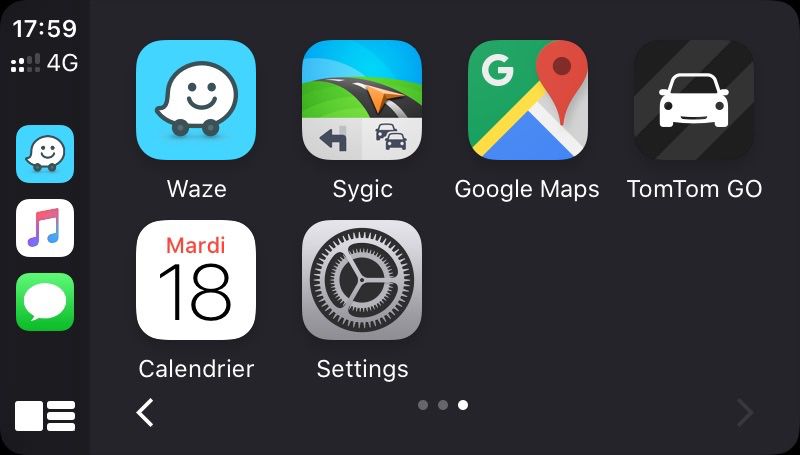Open Waze from the sidebar
800x455 pixels.
(45, 154)
